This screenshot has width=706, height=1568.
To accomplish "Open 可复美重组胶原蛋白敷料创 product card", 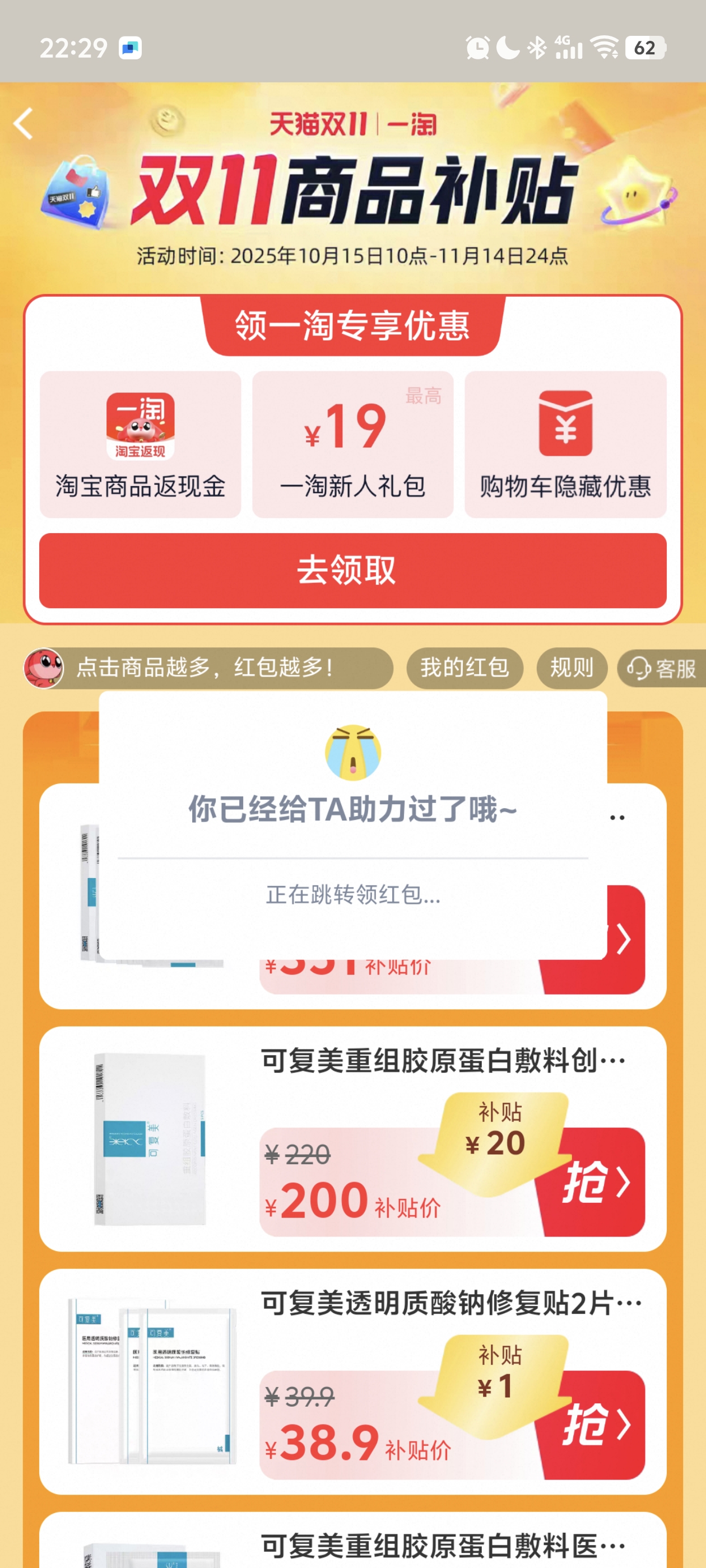I will pos(443,1061).
